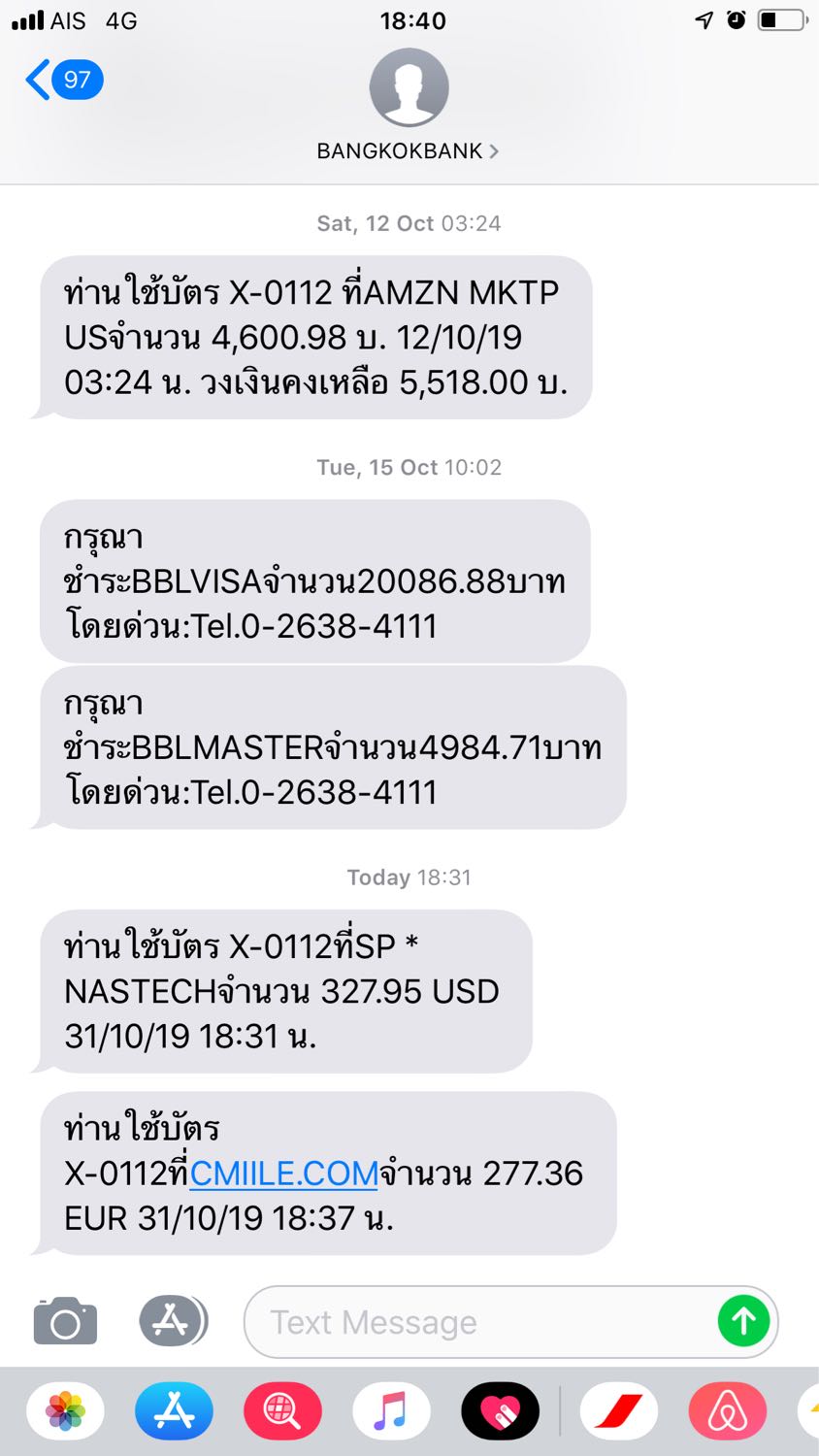This screenshot has height=1456, width=819.
Task: Open the red stripe iMessage app
Action: (x=619, y=1411)
